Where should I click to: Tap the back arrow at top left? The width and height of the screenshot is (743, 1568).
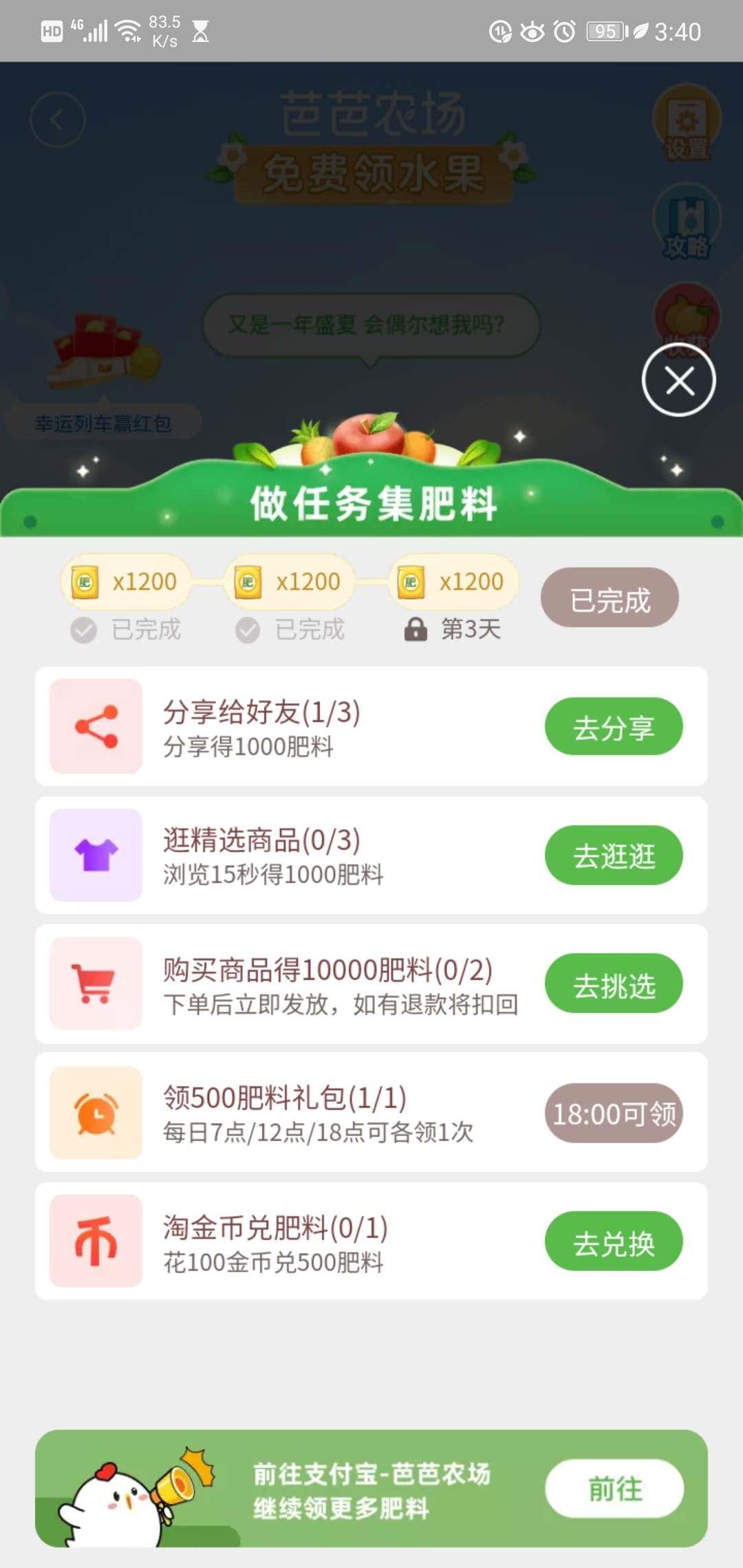[x=56, y=117]
